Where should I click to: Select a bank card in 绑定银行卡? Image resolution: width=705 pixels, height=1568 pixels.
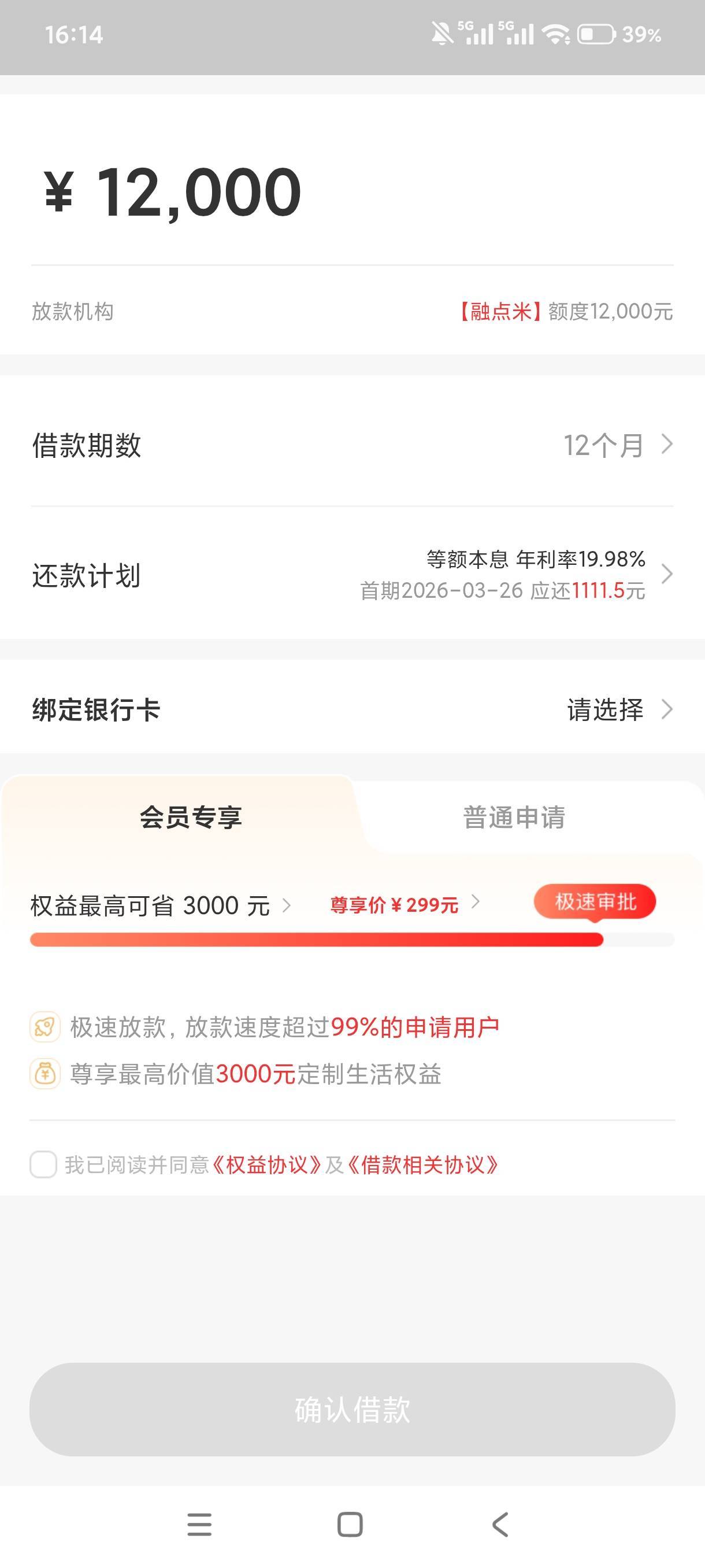(x=352, y=709)
